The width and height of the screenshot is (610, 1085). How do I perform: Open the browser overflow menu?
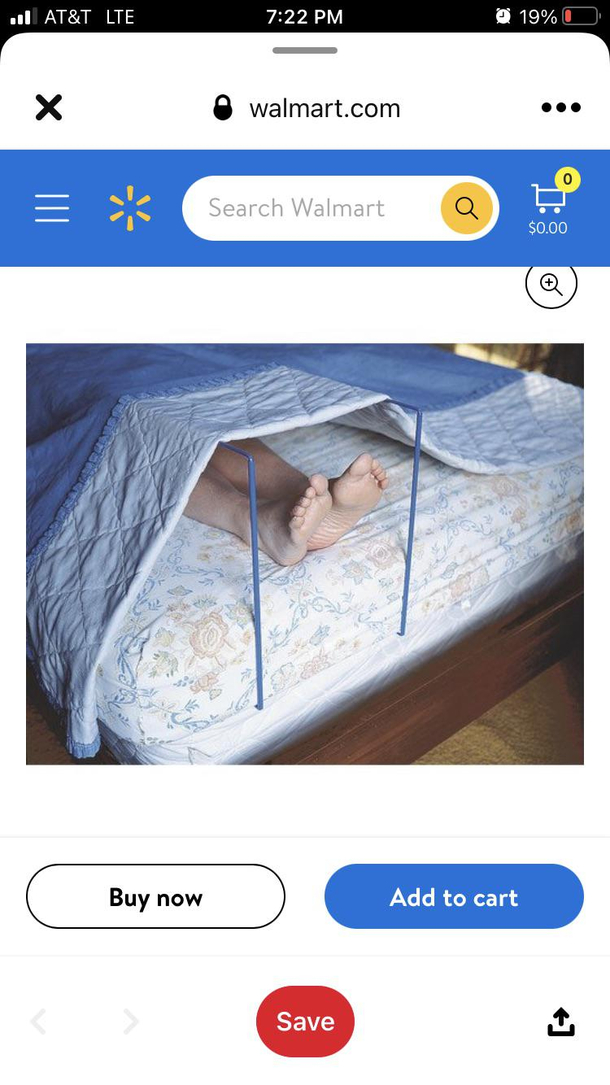point(560,108)
